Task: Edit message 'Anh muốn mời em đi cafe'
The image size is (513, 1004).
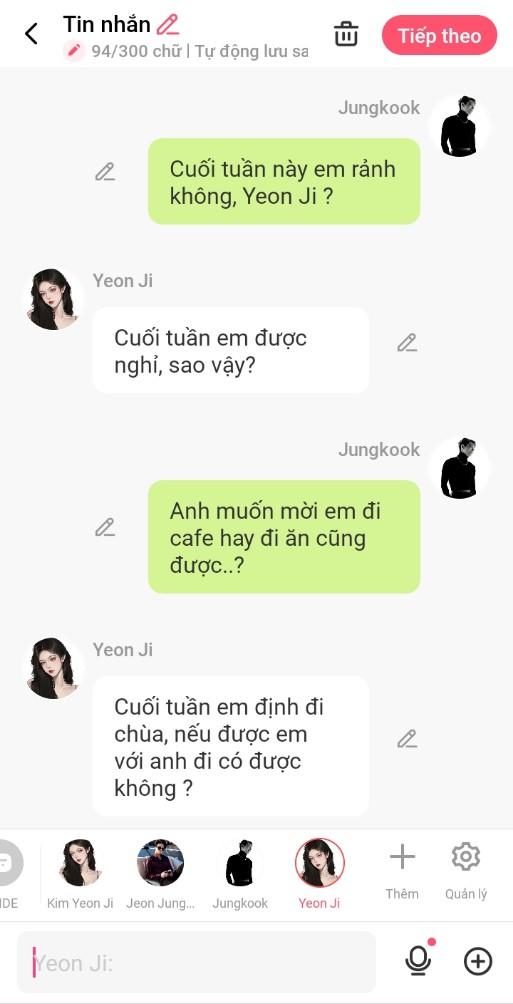Action: point(105,527)
